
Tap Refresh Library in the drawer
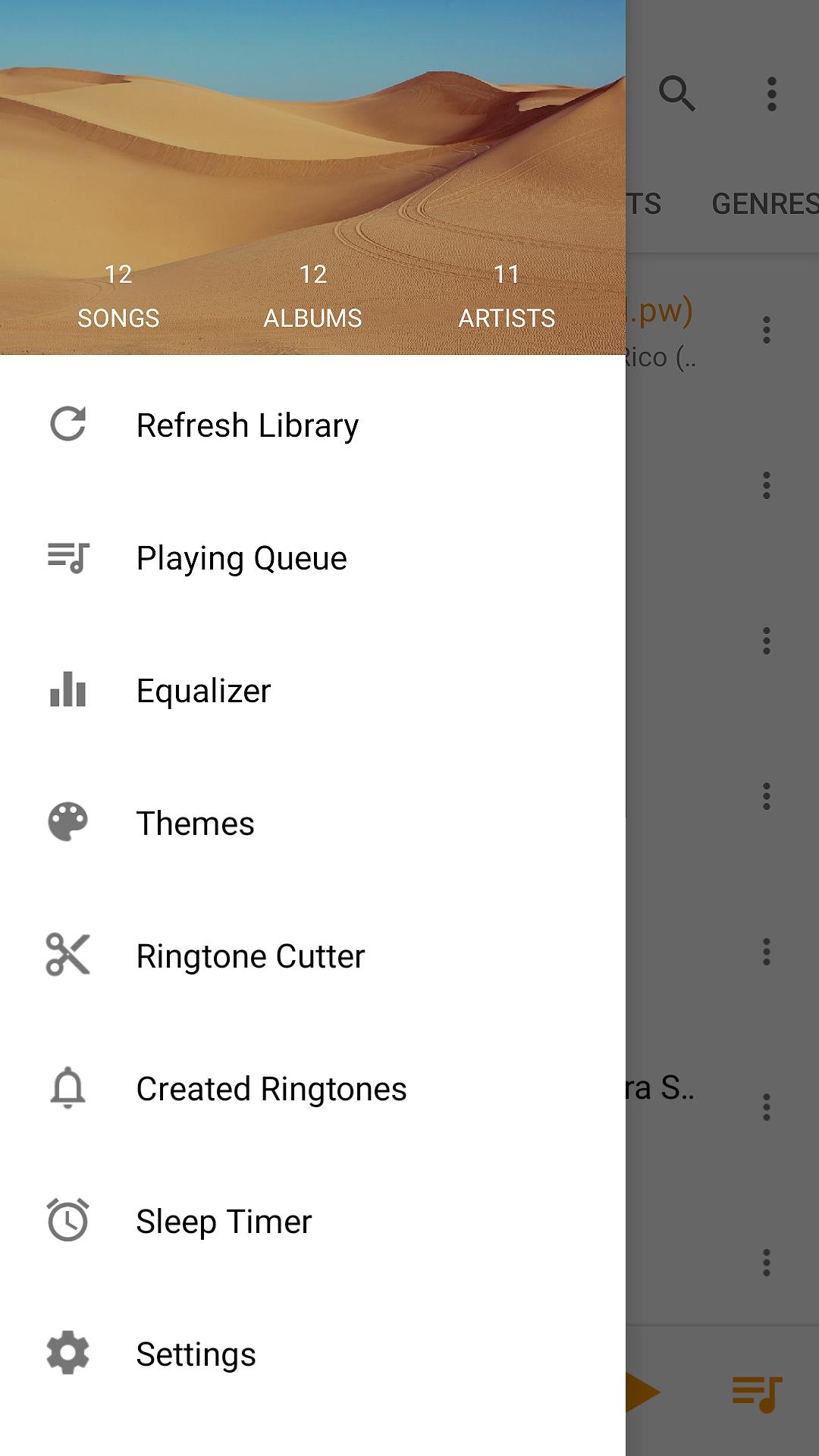(x=312, y=425)
